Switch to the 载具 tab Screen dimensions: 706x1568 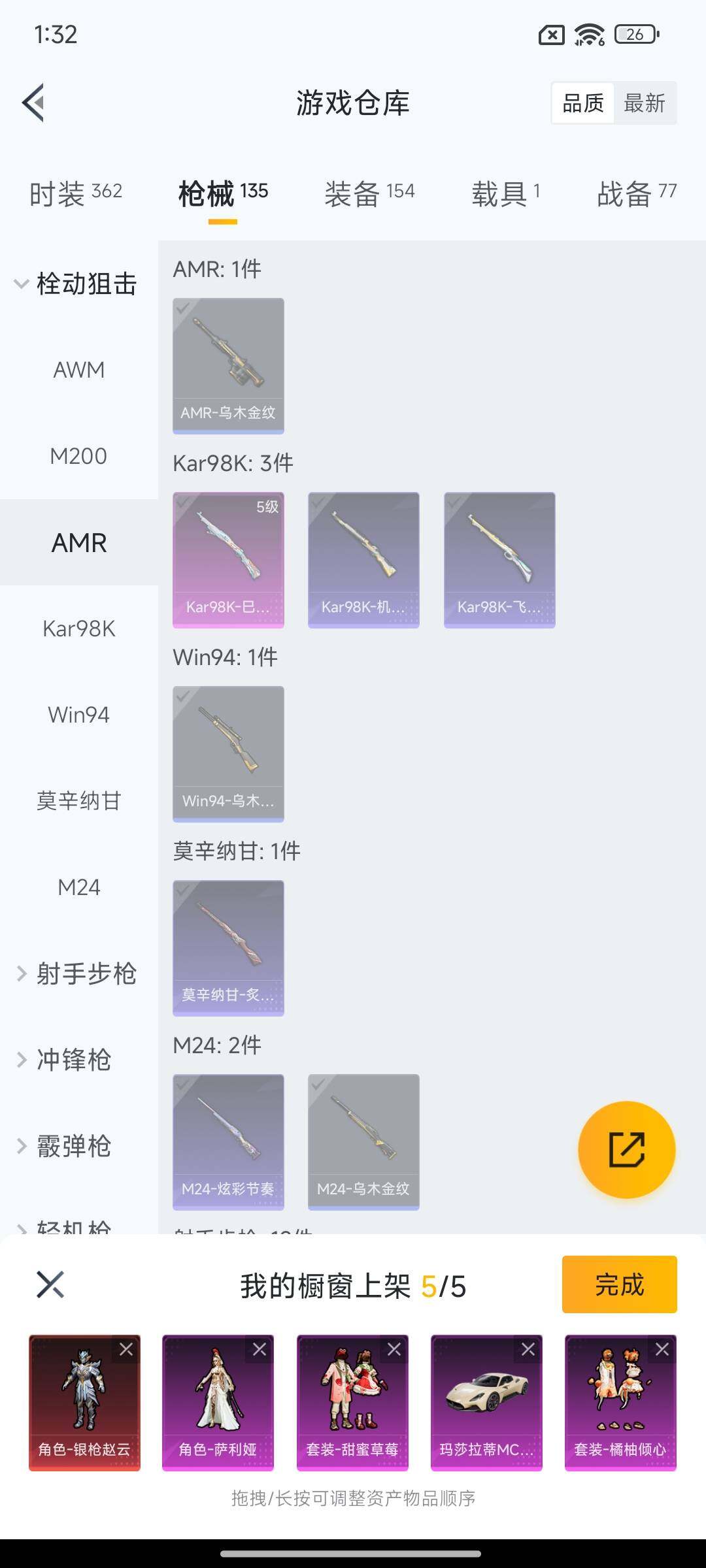pyautogui.click(x=505, y=193)
